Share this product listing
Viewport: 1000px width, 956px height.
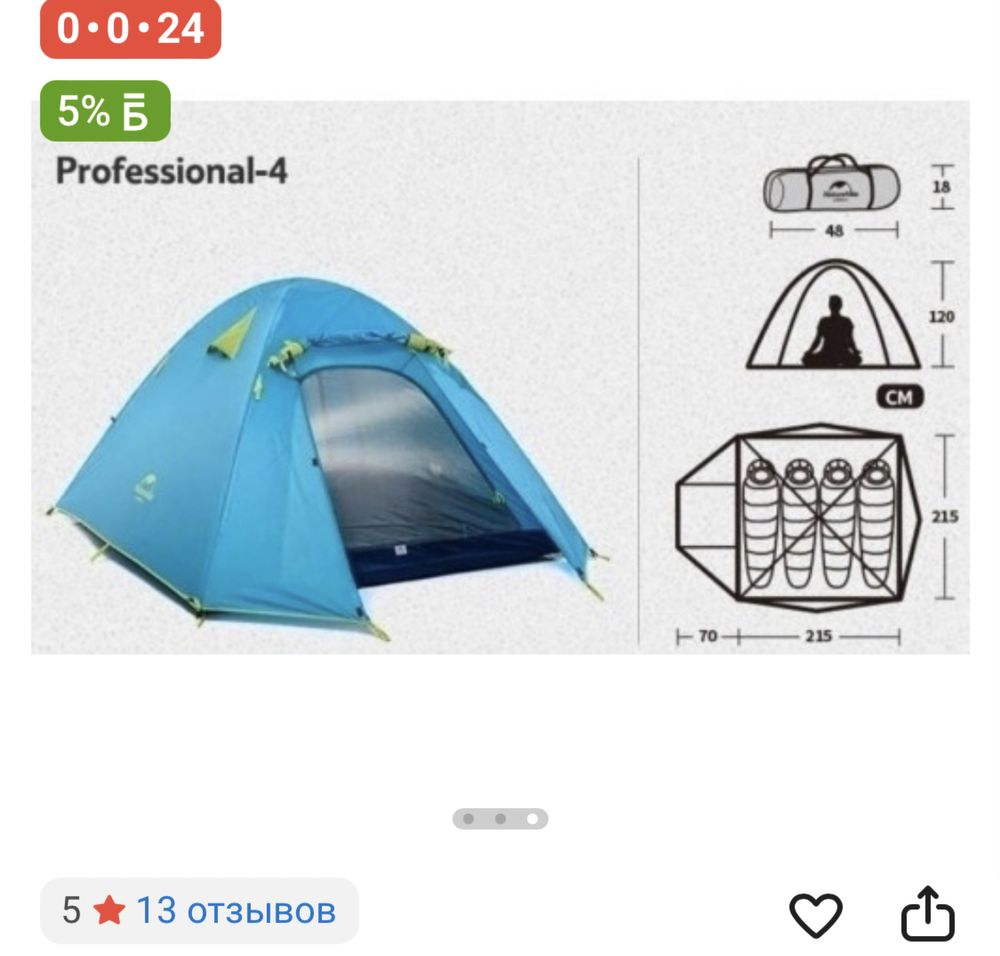pos(927,914)
